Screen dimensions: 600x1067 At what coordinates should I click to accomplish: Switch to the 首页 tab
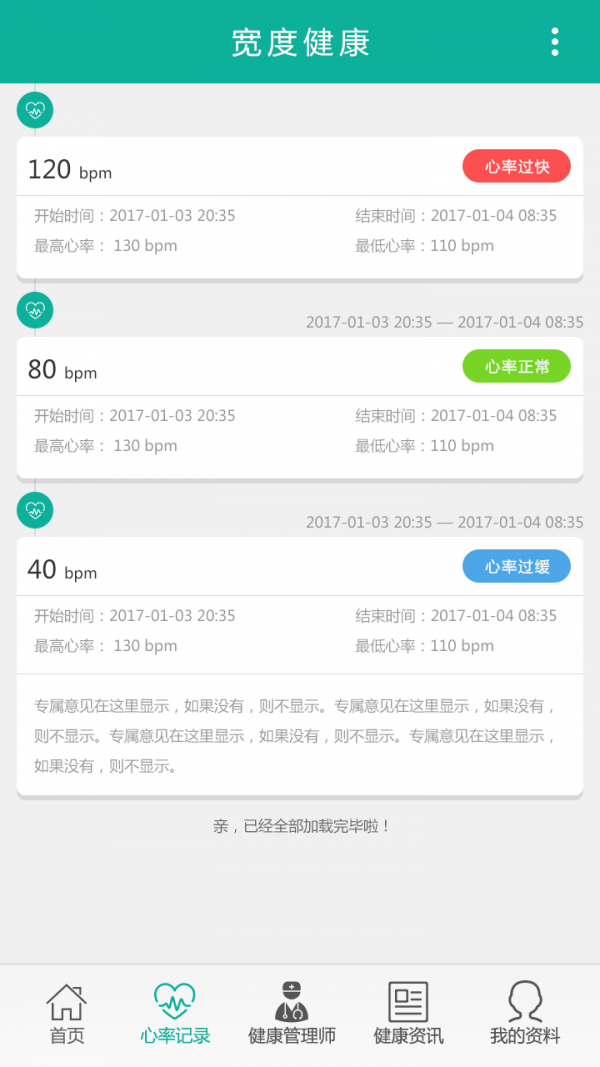click(67, 1014)
